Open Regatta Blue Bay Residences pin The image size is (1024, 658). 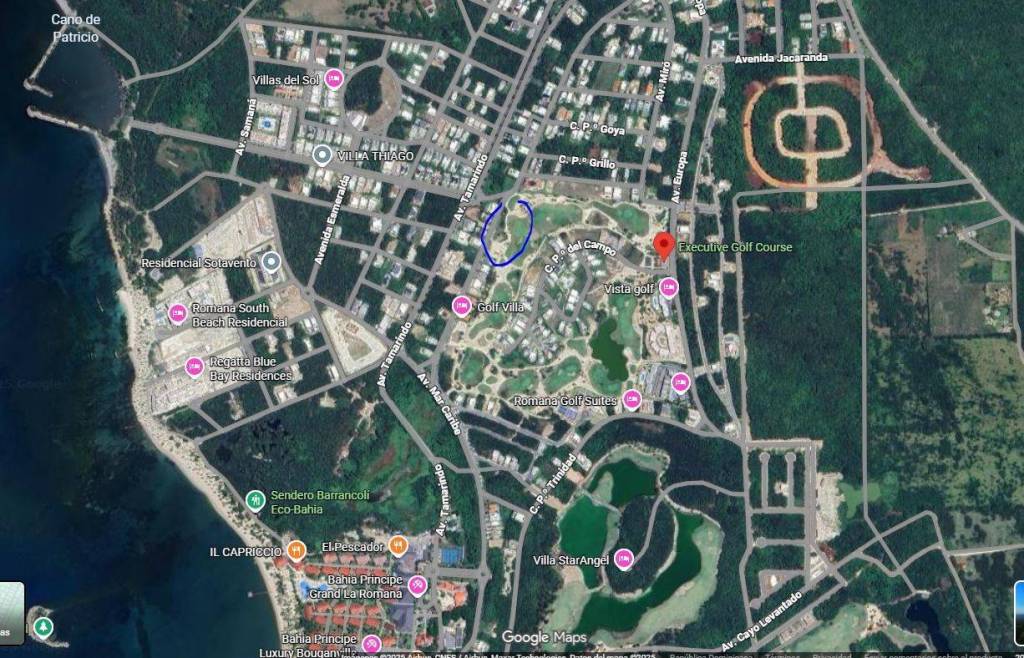point(194,367)
